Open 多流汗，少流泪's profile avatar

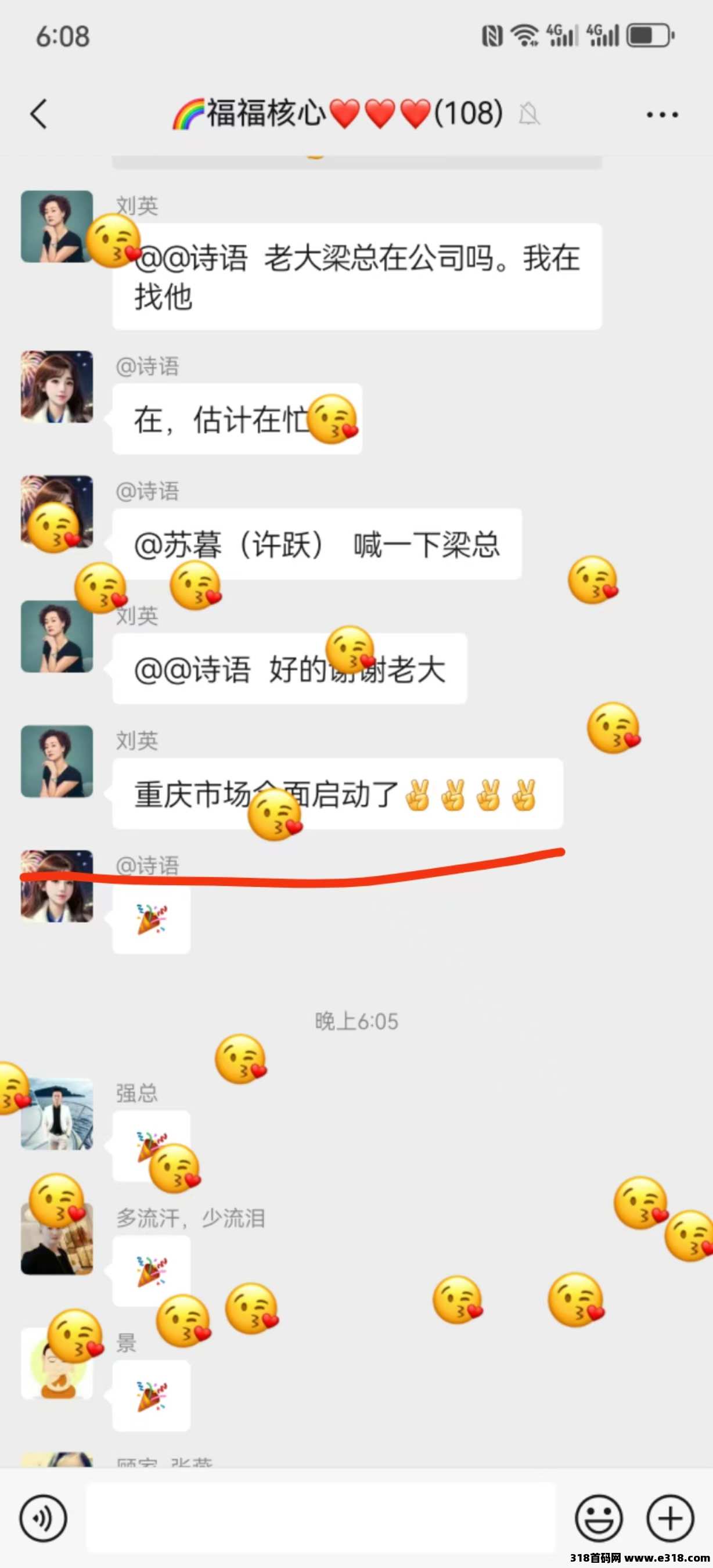pos(56,1239)
